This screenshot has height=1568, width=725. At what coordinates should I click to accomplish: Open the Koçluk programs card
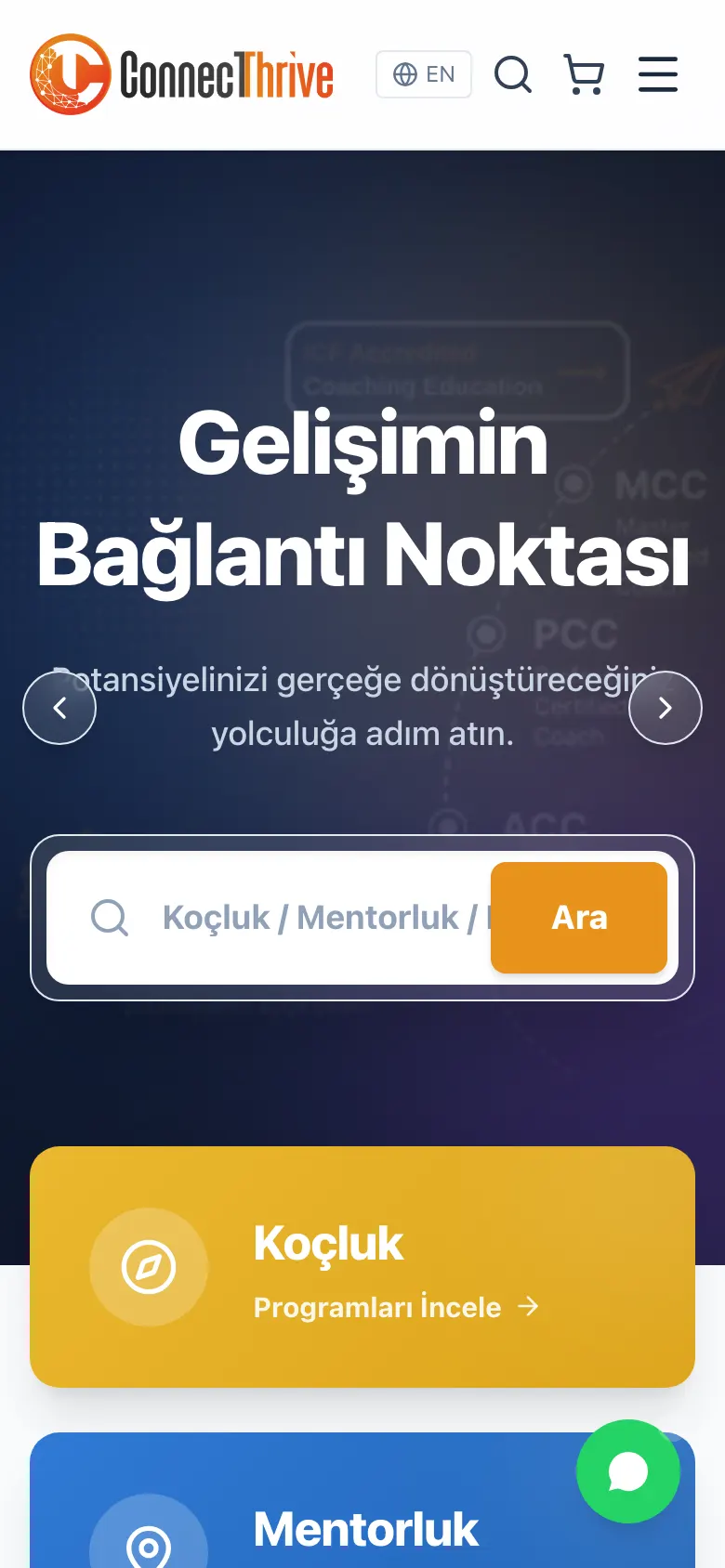pos(362,1267)
